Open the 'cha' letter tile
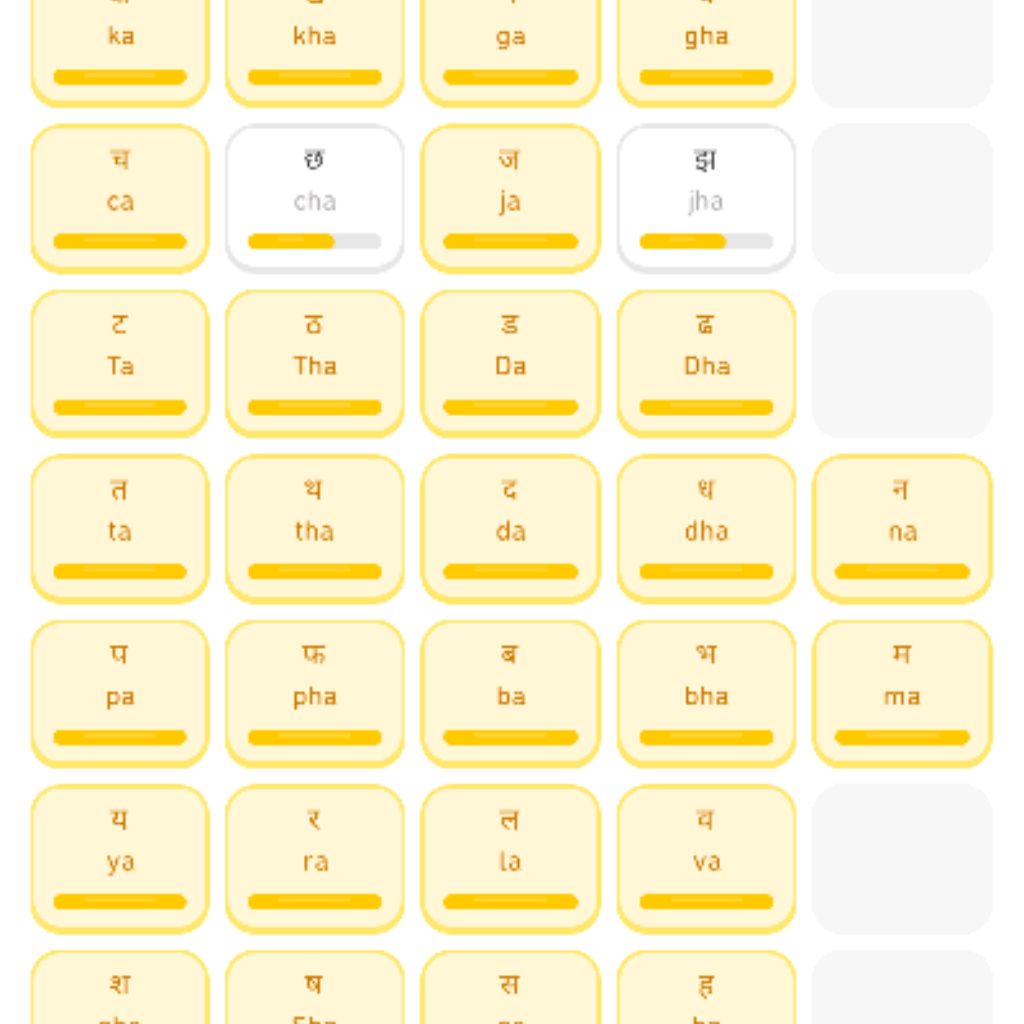The height and width of the screenshot is (1024, 1024). [x=315, y=198]
